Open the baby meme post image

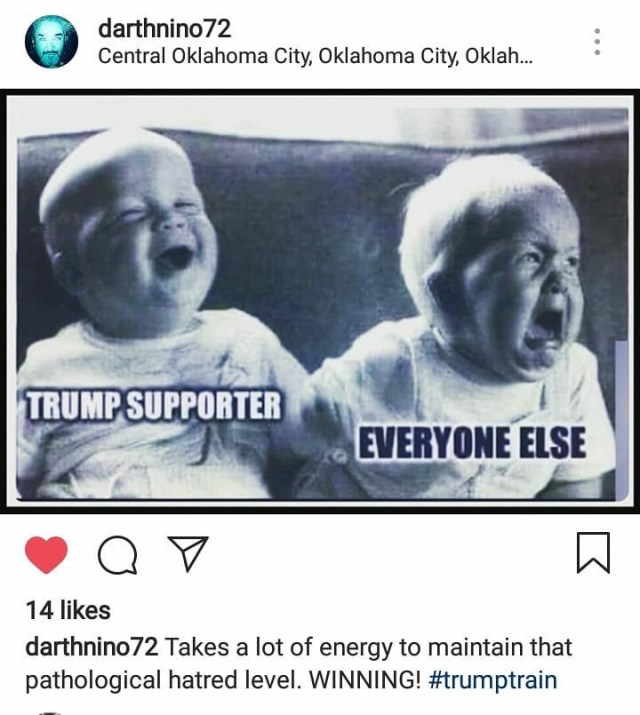pos(320,300)
